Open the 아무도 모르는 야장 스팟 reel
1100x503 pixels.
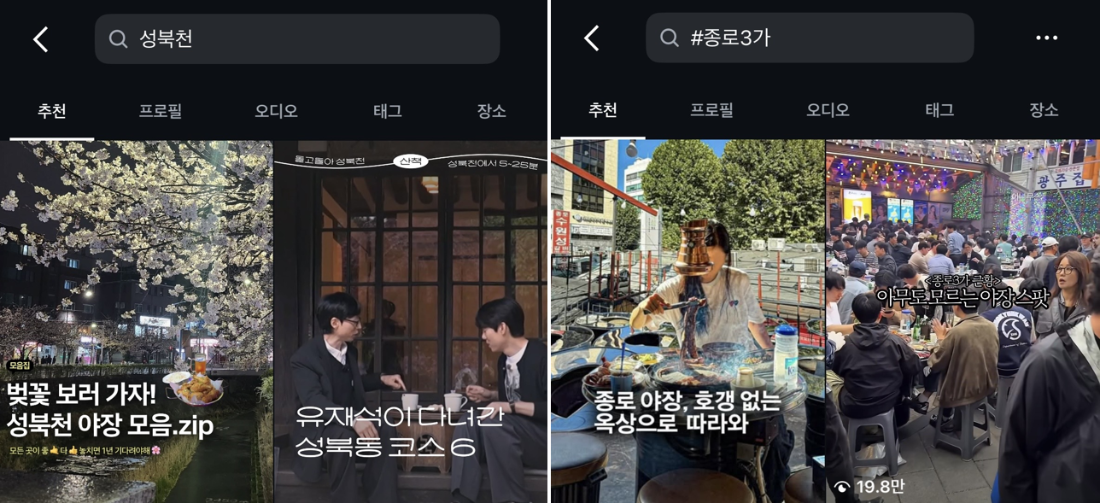(963, 320)
